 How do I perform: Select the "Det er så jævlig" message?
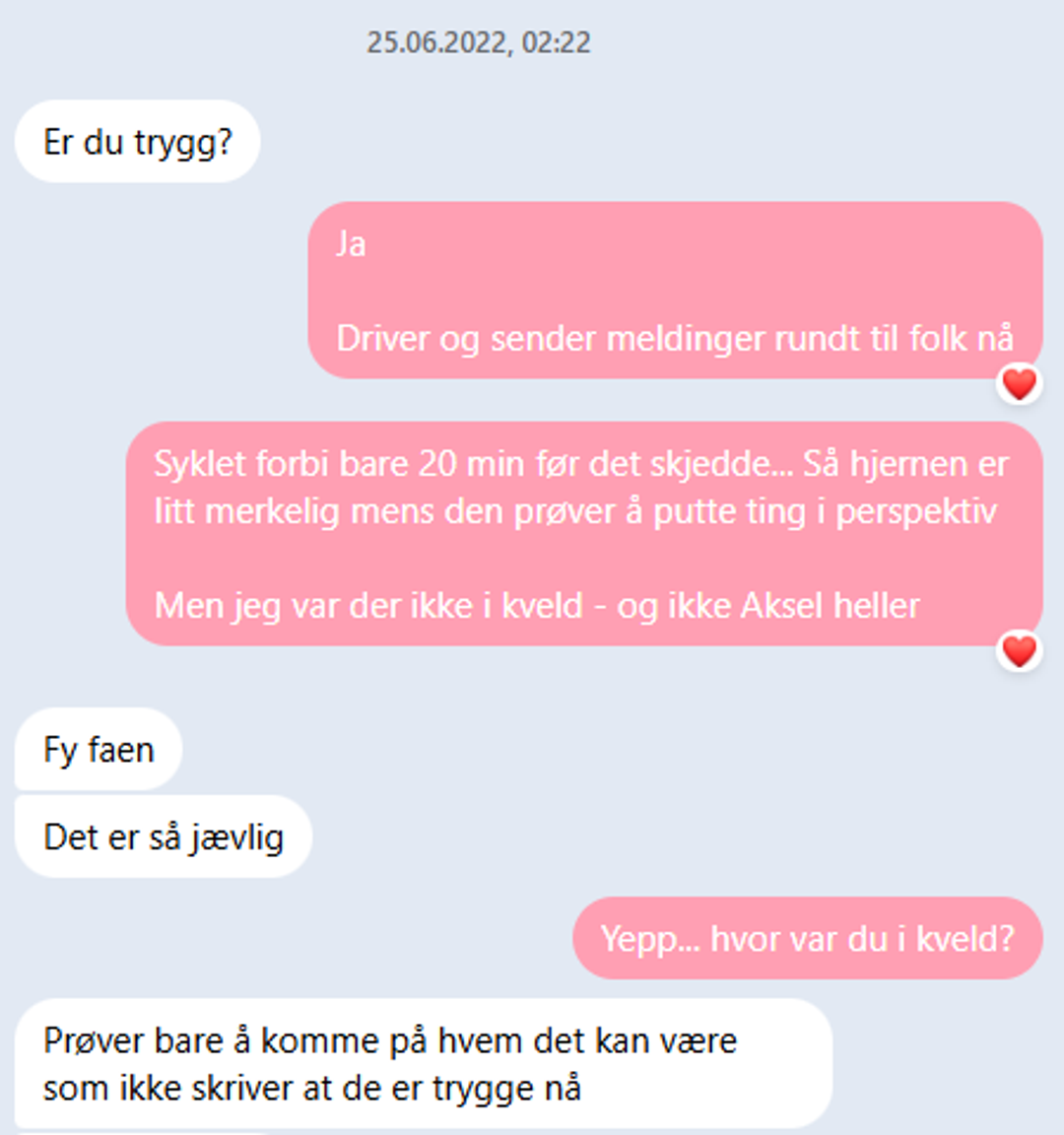click(x=164, y=835)
